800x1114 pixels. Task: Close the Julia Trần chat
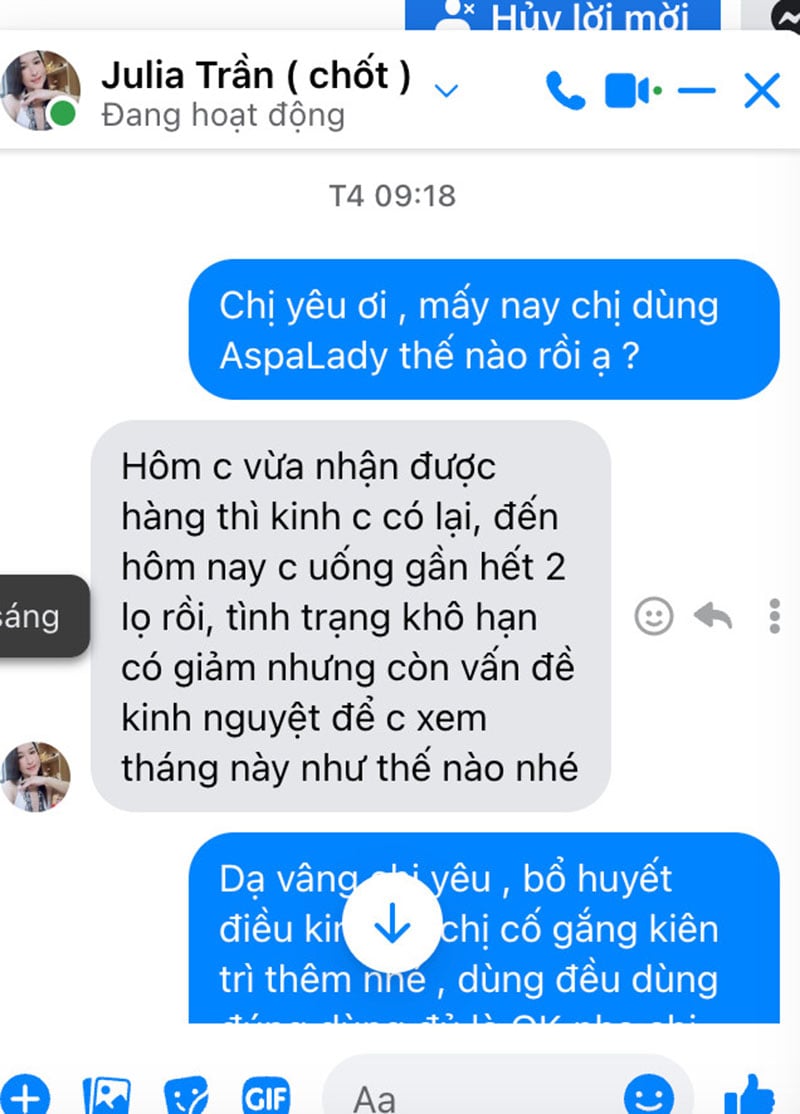[x=762, y=92]
